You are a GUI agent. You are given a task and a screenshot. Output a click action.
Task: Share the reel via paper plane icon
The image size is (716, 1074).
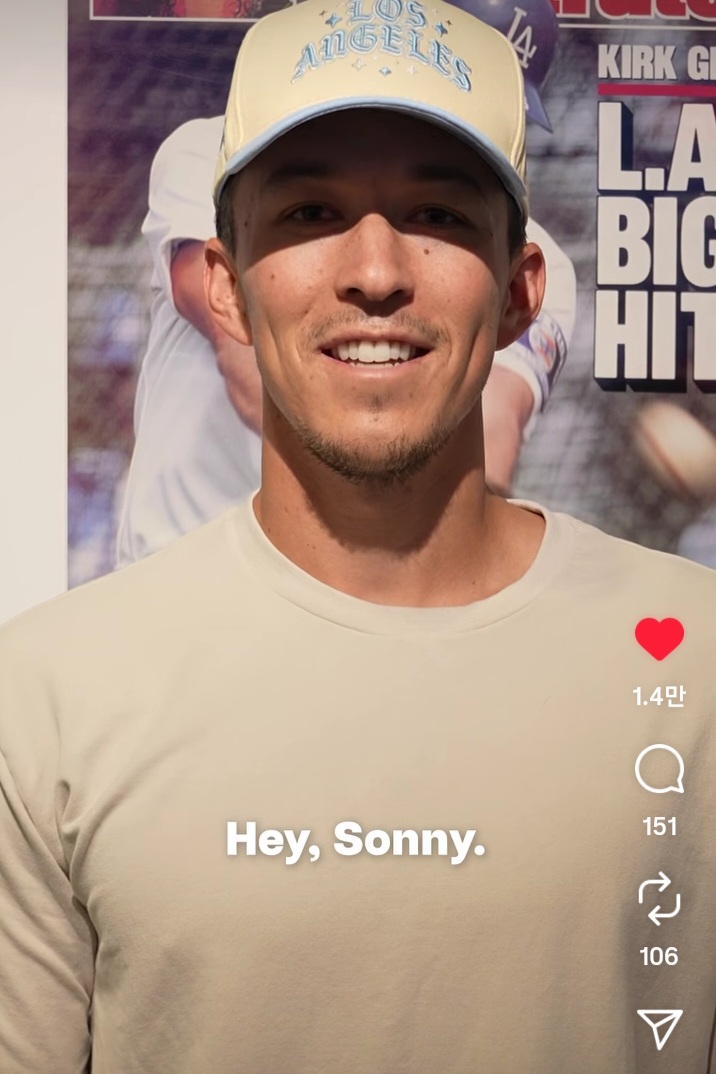(x=659, y=1027)
